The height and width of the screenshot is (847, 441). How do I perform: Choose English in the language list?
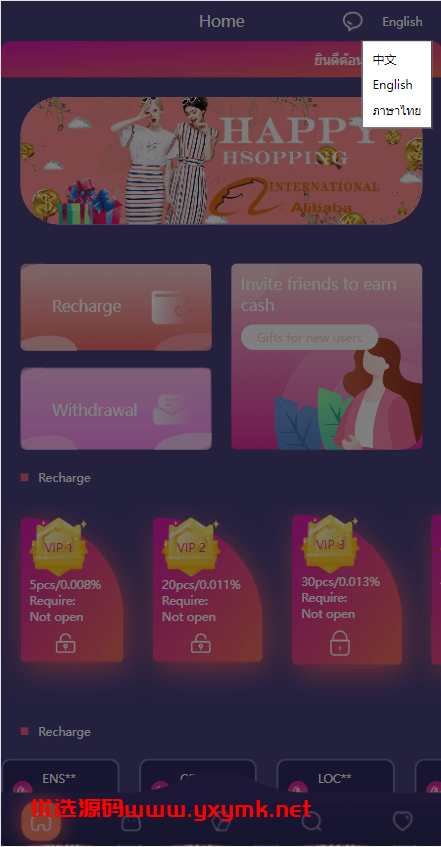coord(392,85)
